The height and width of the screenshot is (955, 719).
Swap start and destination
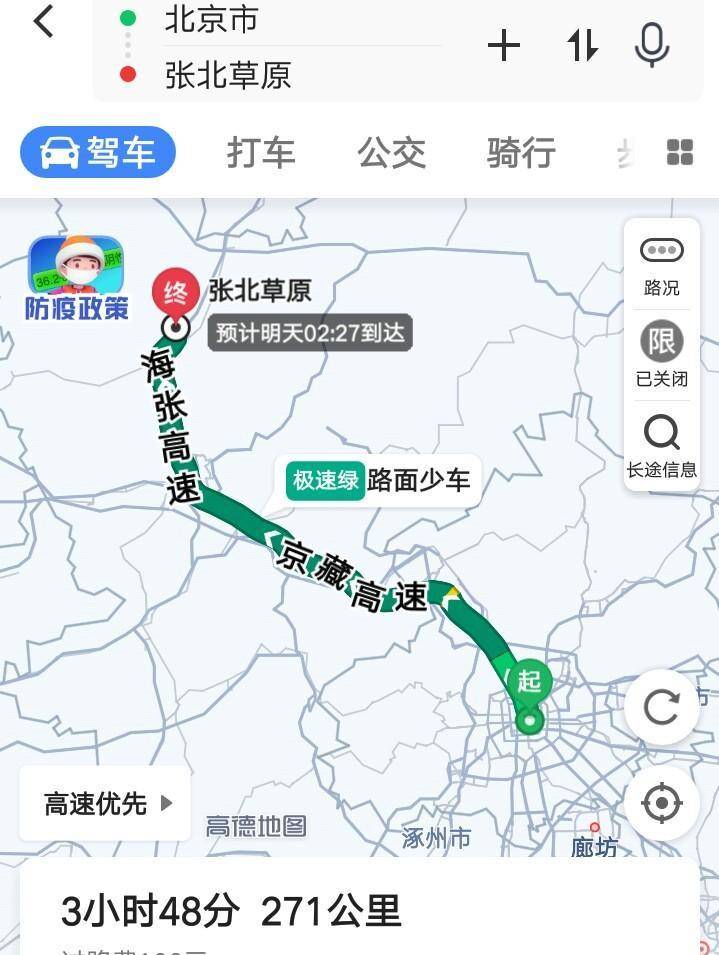[x=582, y=46]
